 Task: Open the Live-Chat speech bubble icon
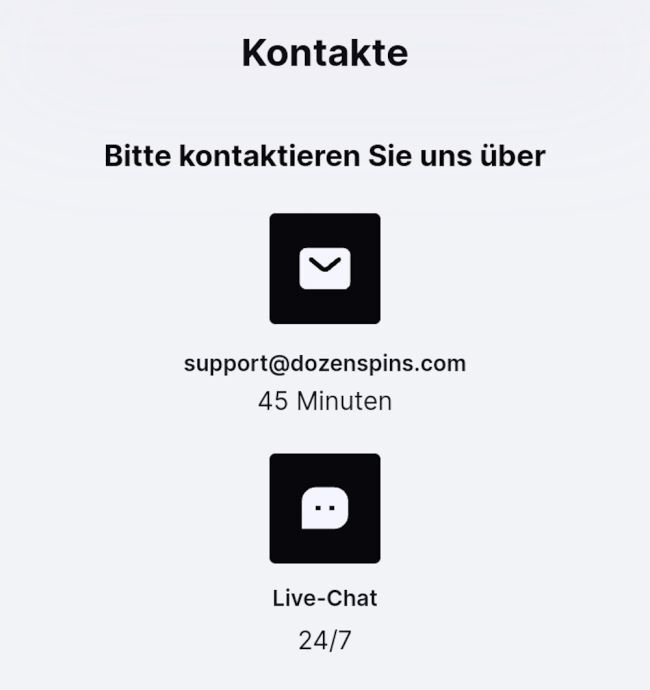[324, 508]
